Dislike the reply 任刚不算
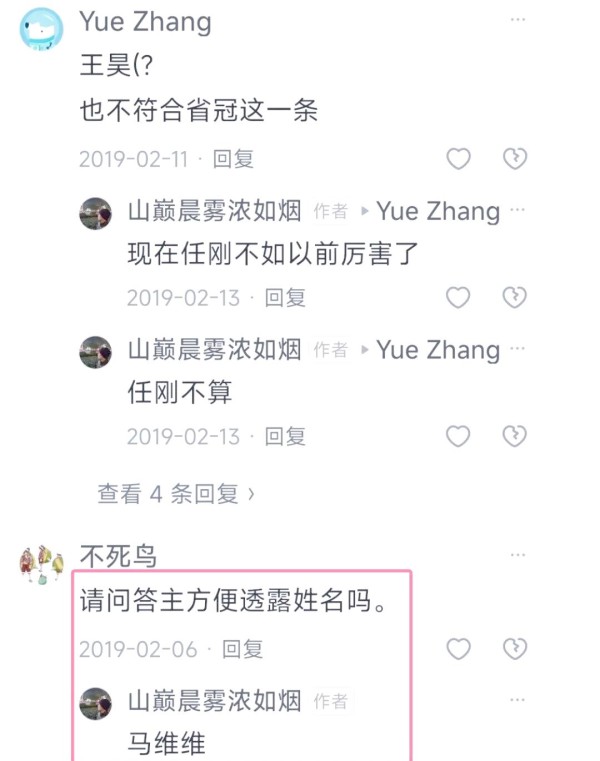Screen dimensions: 600x761 pyautogui.click(x=514, y=437)
